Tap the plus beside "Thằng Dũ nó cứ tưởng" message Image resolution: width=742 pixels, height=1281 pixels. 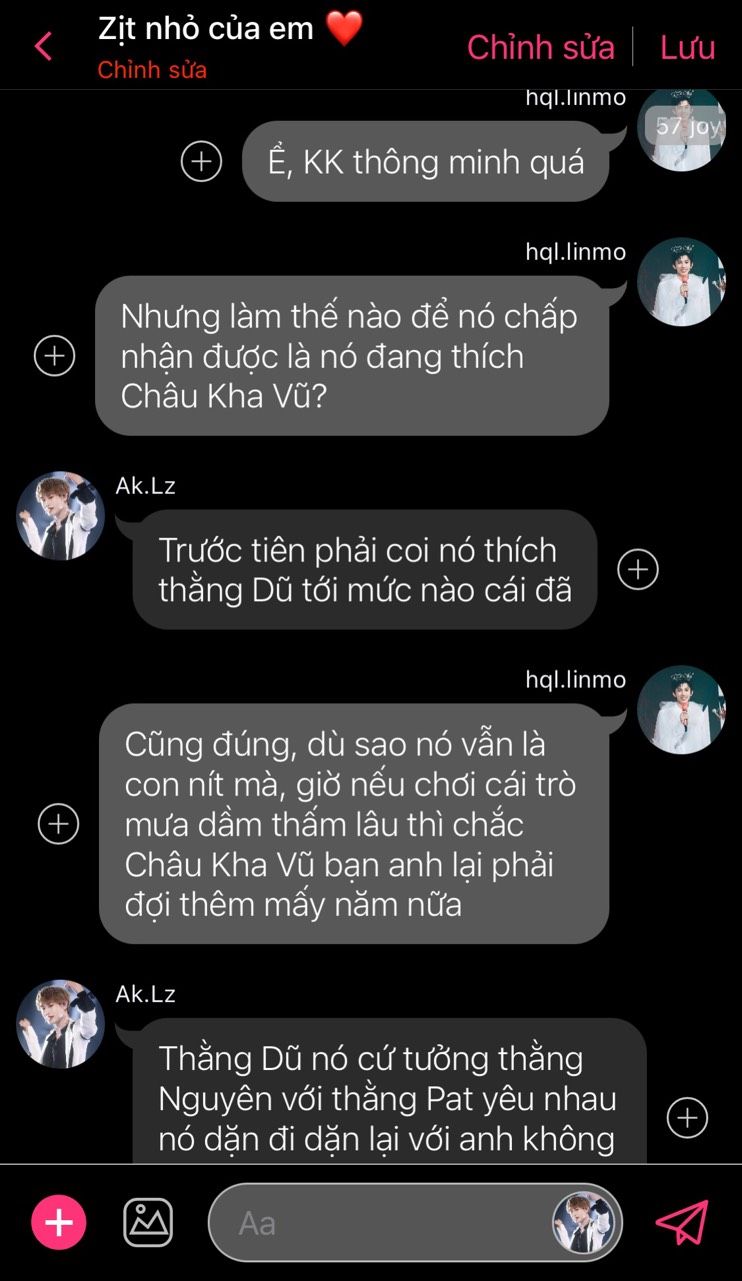tap(687, 1118)
